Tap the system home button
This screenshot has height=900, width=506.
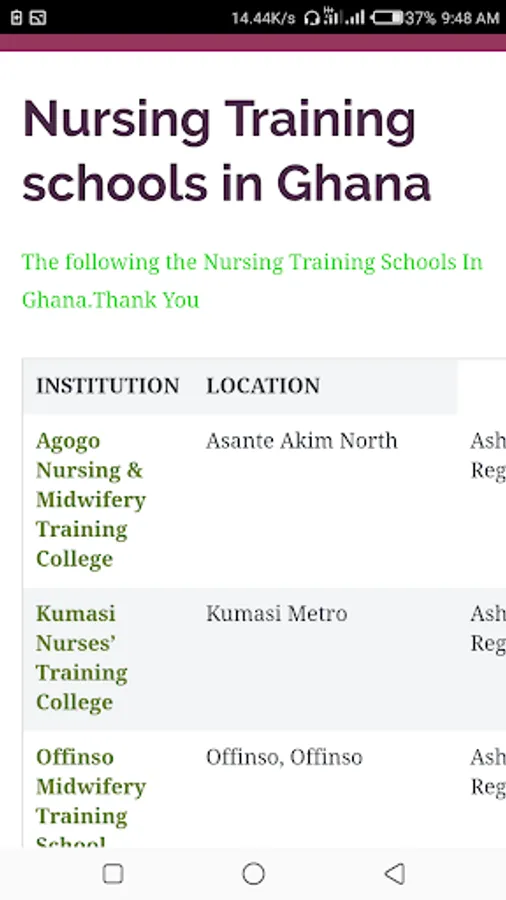253,874
